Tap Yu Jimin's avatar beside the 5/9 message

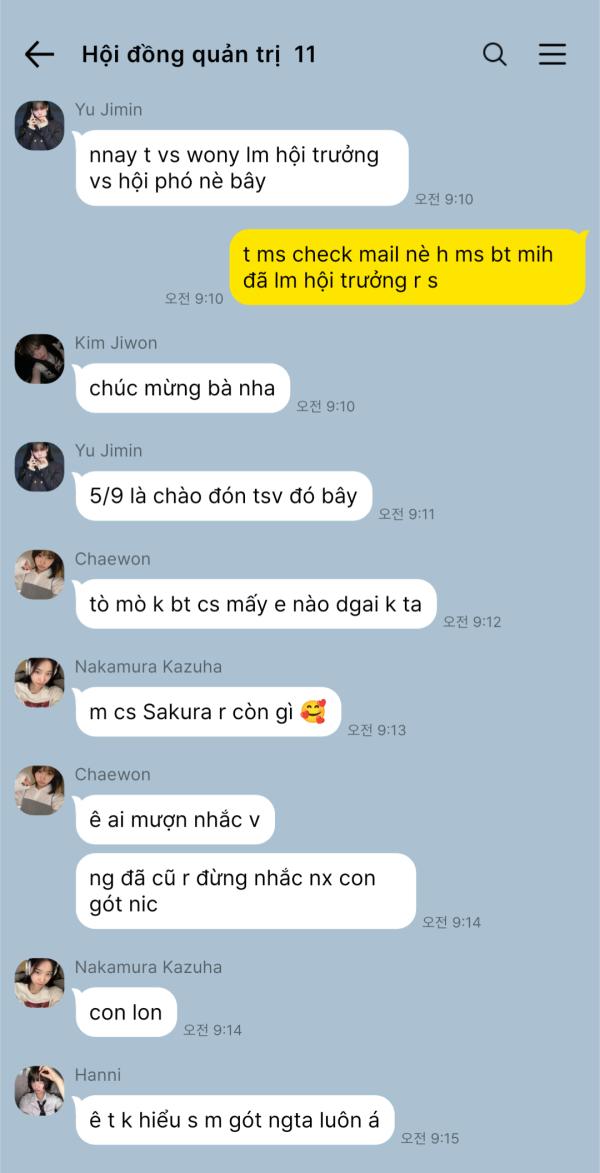pyautogui.click(x=40, y=467)
